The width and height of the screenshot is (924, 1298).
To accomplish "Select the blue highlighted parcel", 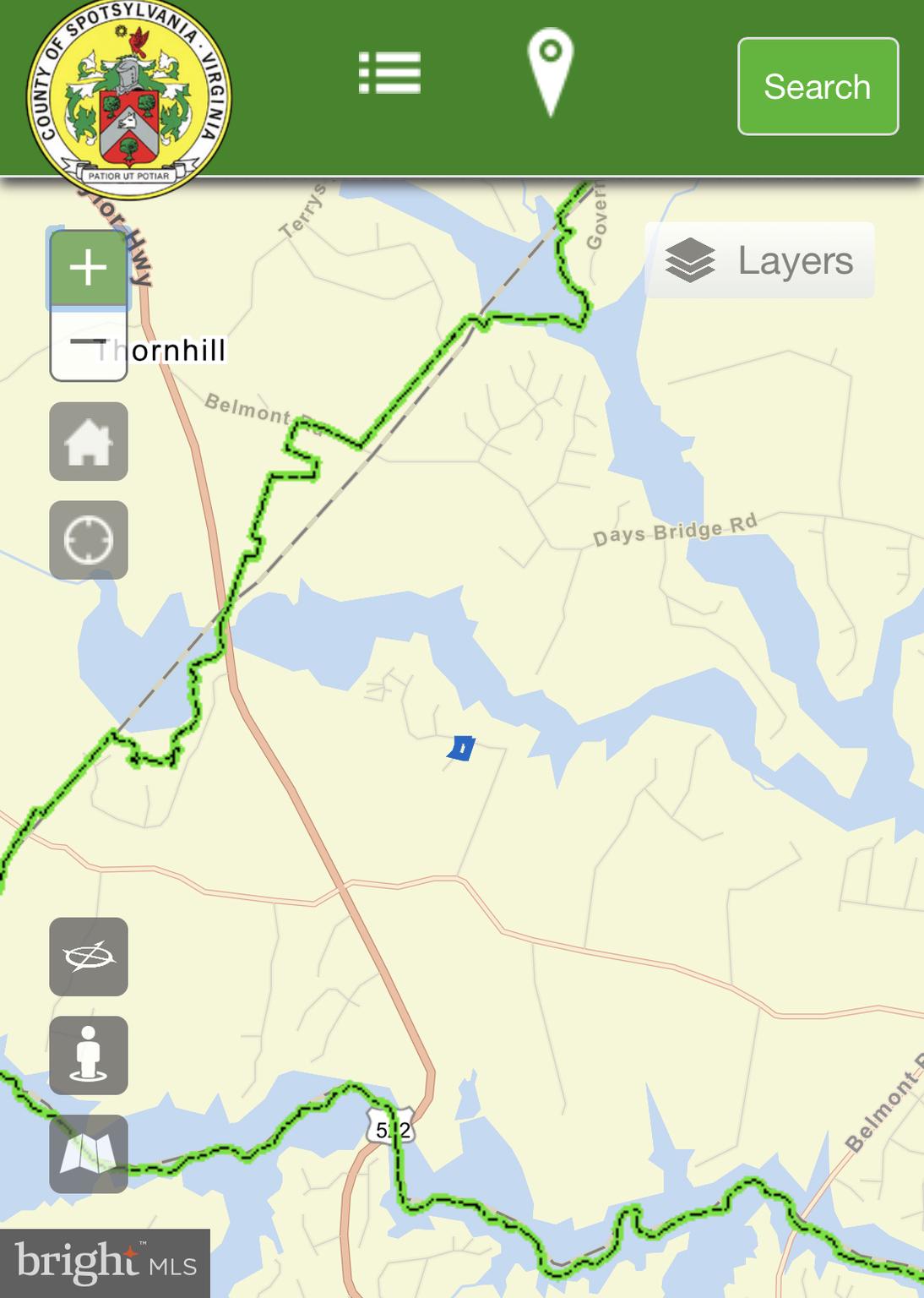I will (x=461, y=749).
